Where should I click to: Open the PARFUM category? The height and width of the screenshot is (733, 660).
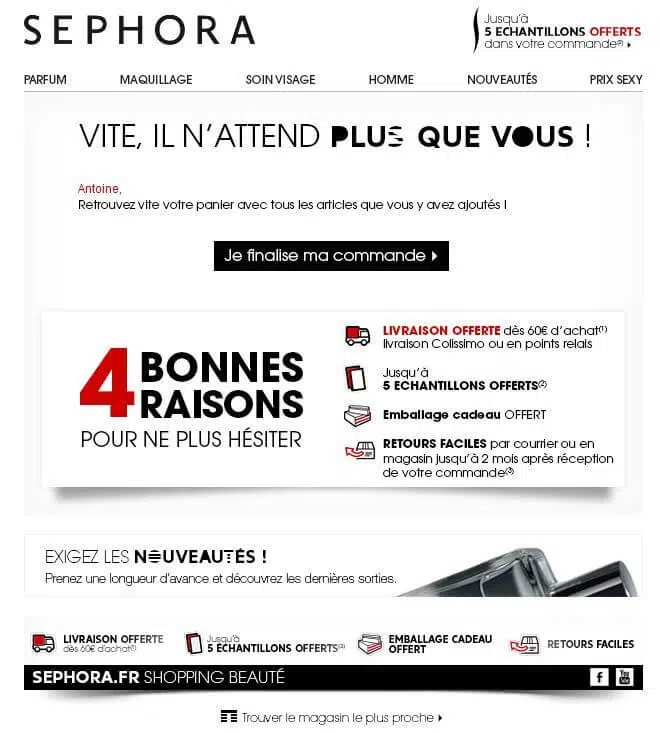pos(45,79)
